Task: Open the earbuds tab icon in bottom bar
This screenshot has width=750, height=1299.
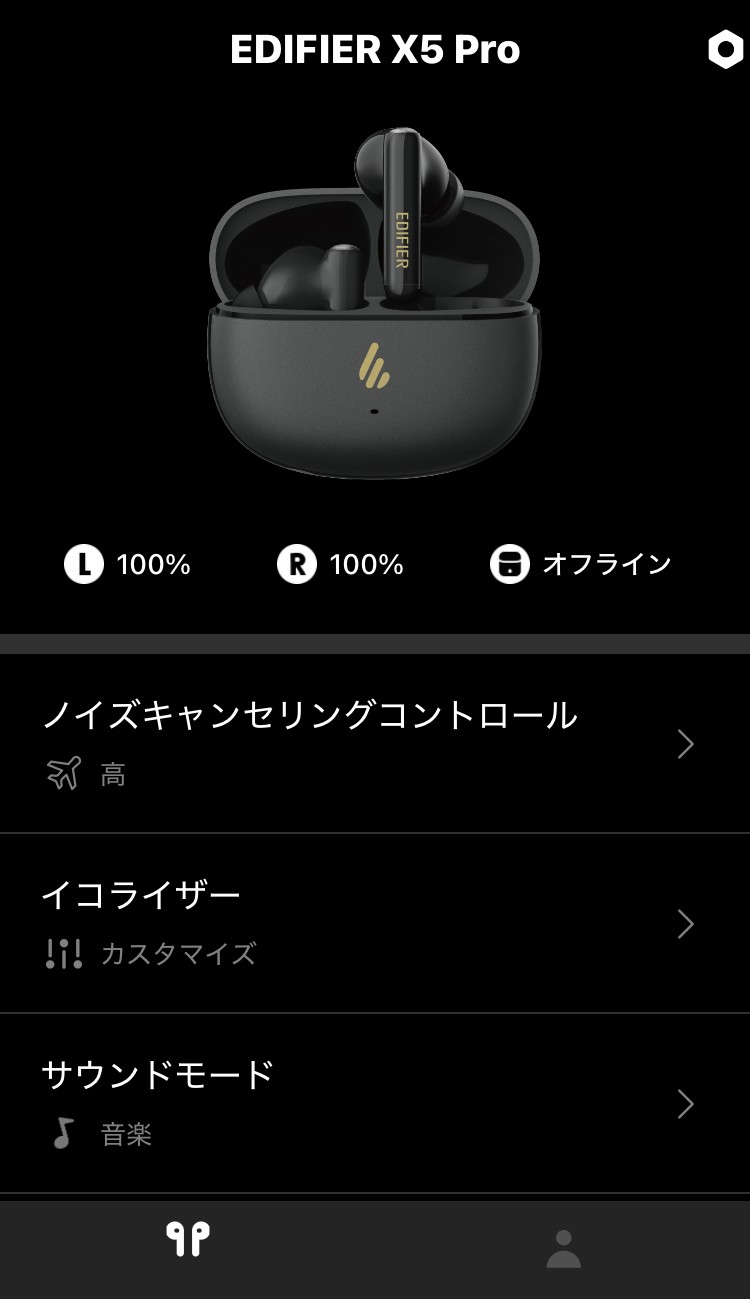Action: (187, 1240)
